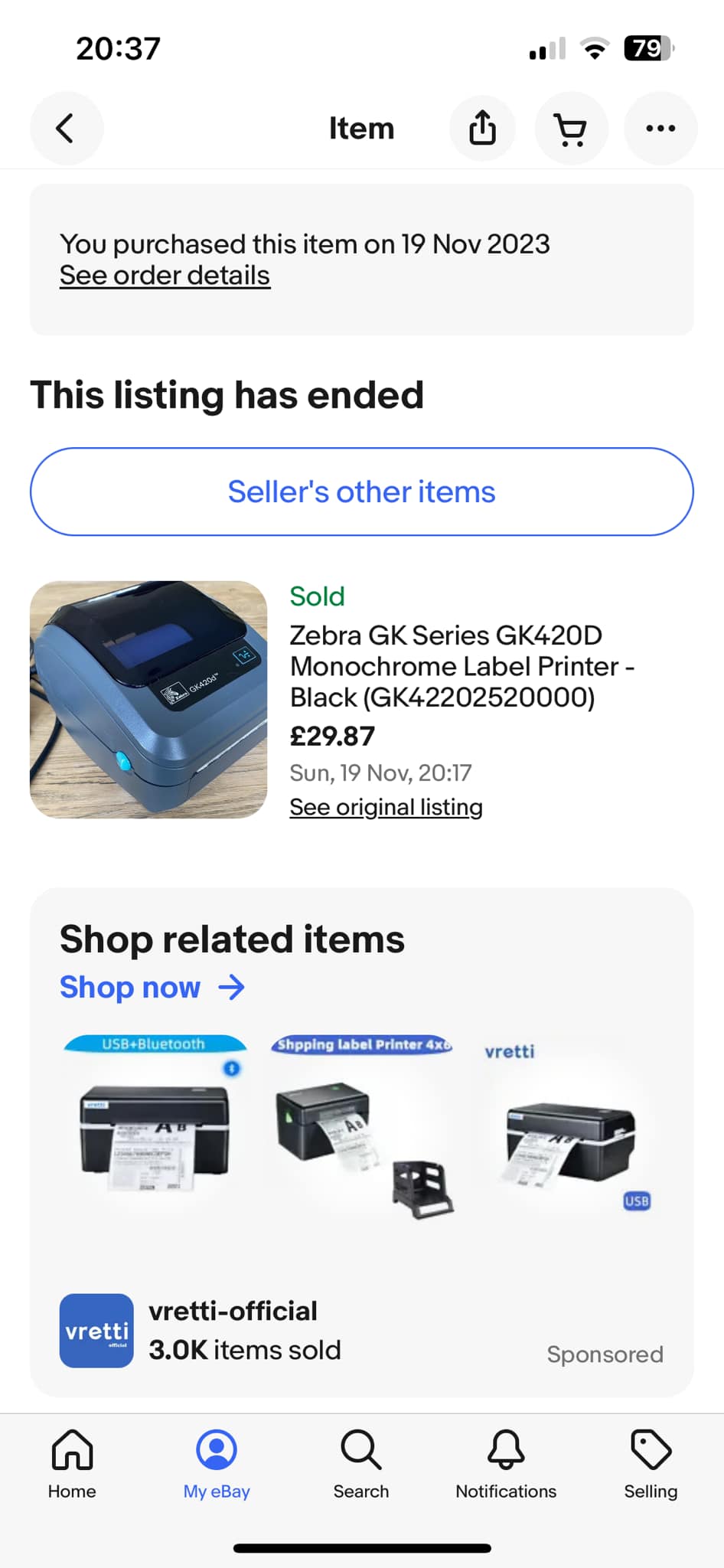Image resolution: width=724 pixels, height=1568 pixels.
Task: Go back using the top-left arrow
Action: pos(67,128)
